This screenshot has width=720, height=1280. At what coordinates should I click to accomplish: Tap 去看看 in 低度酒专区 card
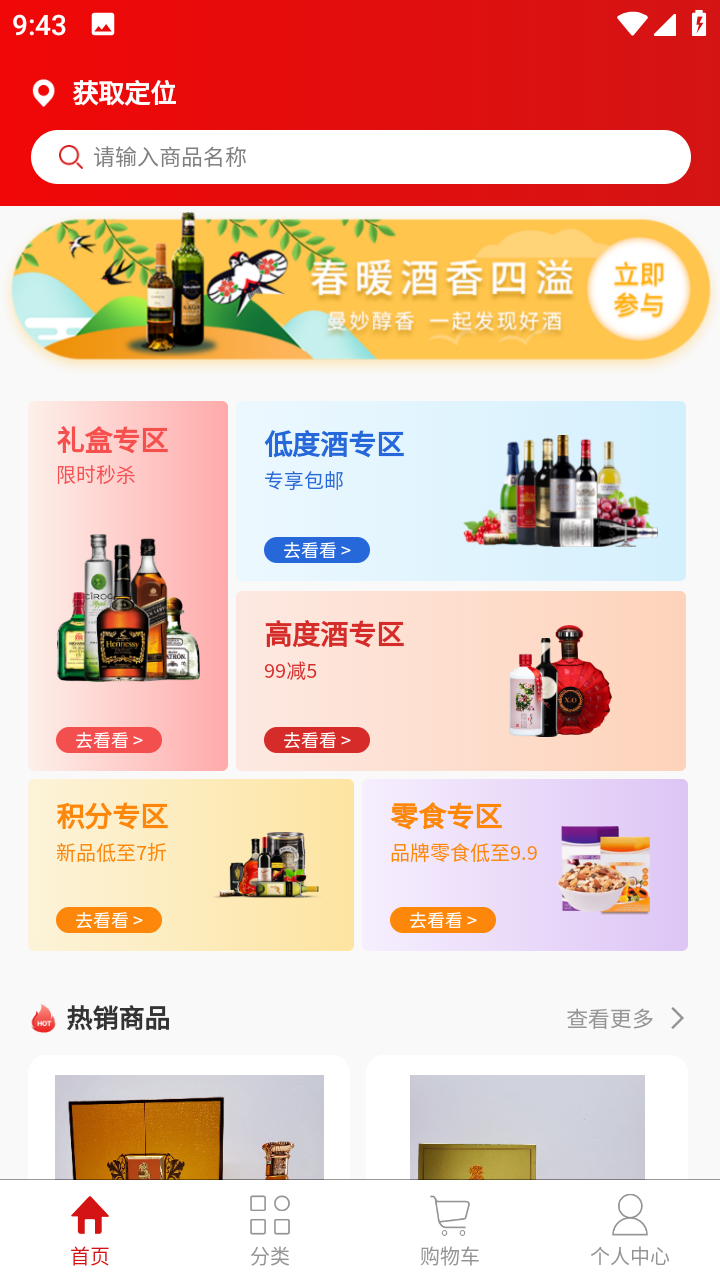pos(317,550)
